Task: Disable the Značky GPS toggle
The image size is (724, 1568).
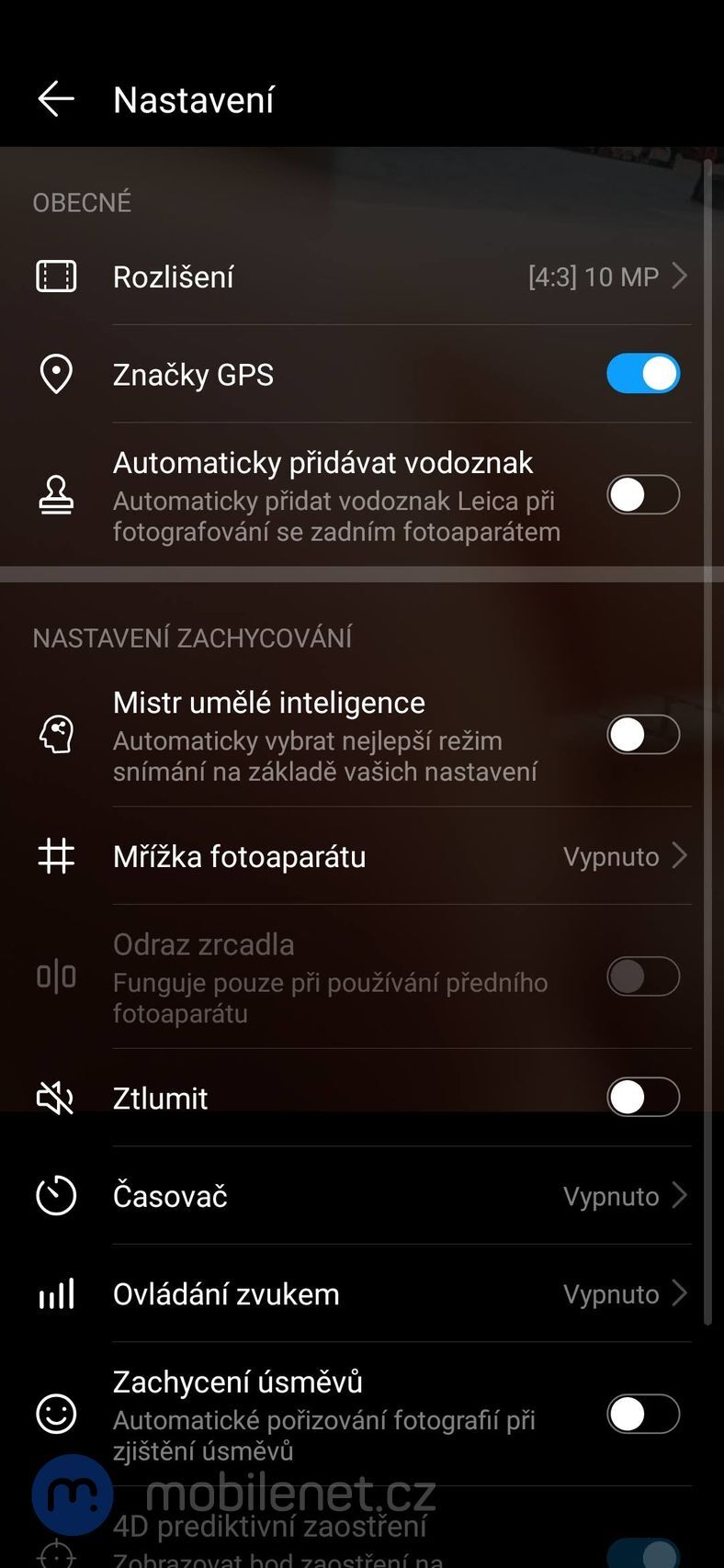Action: [x=642, y=374]
